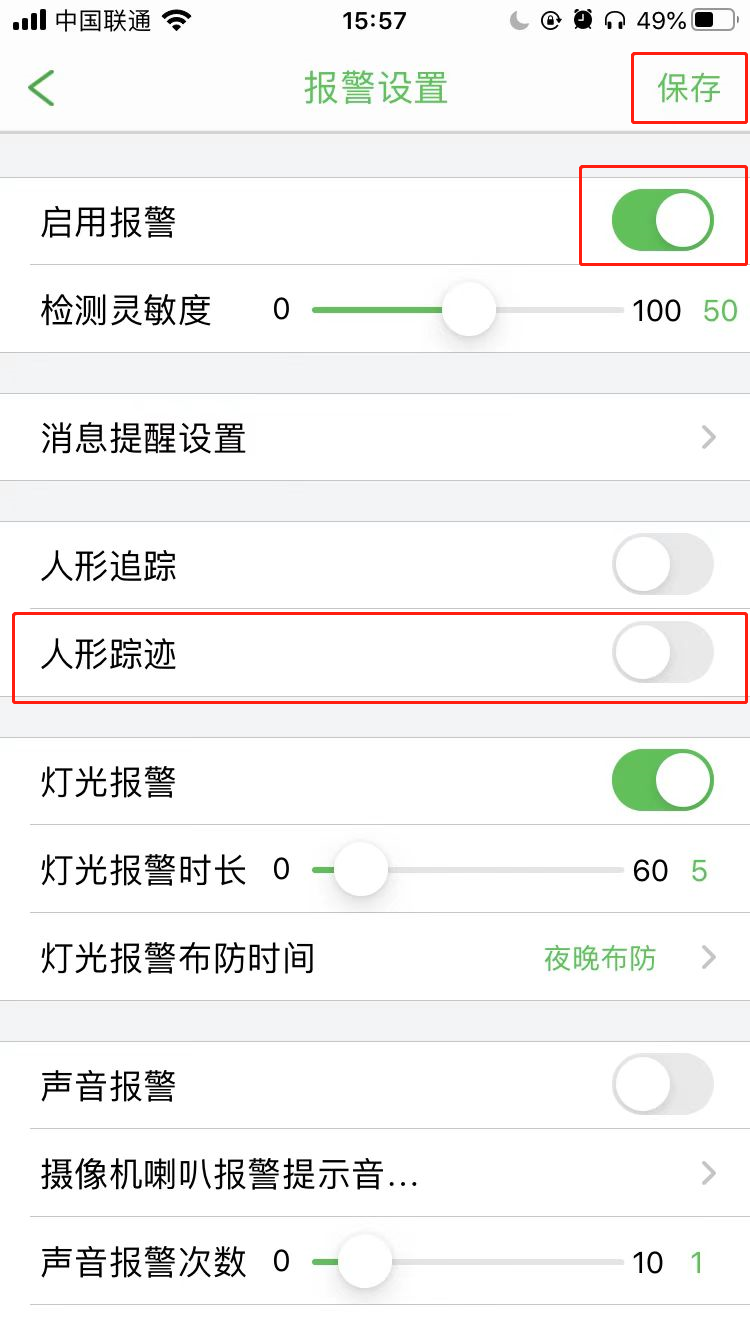The height and width of the screenshot is (1334, 750).
Task: Tap the 检测灵敏度 slider track
Action: tap(467, 310)
